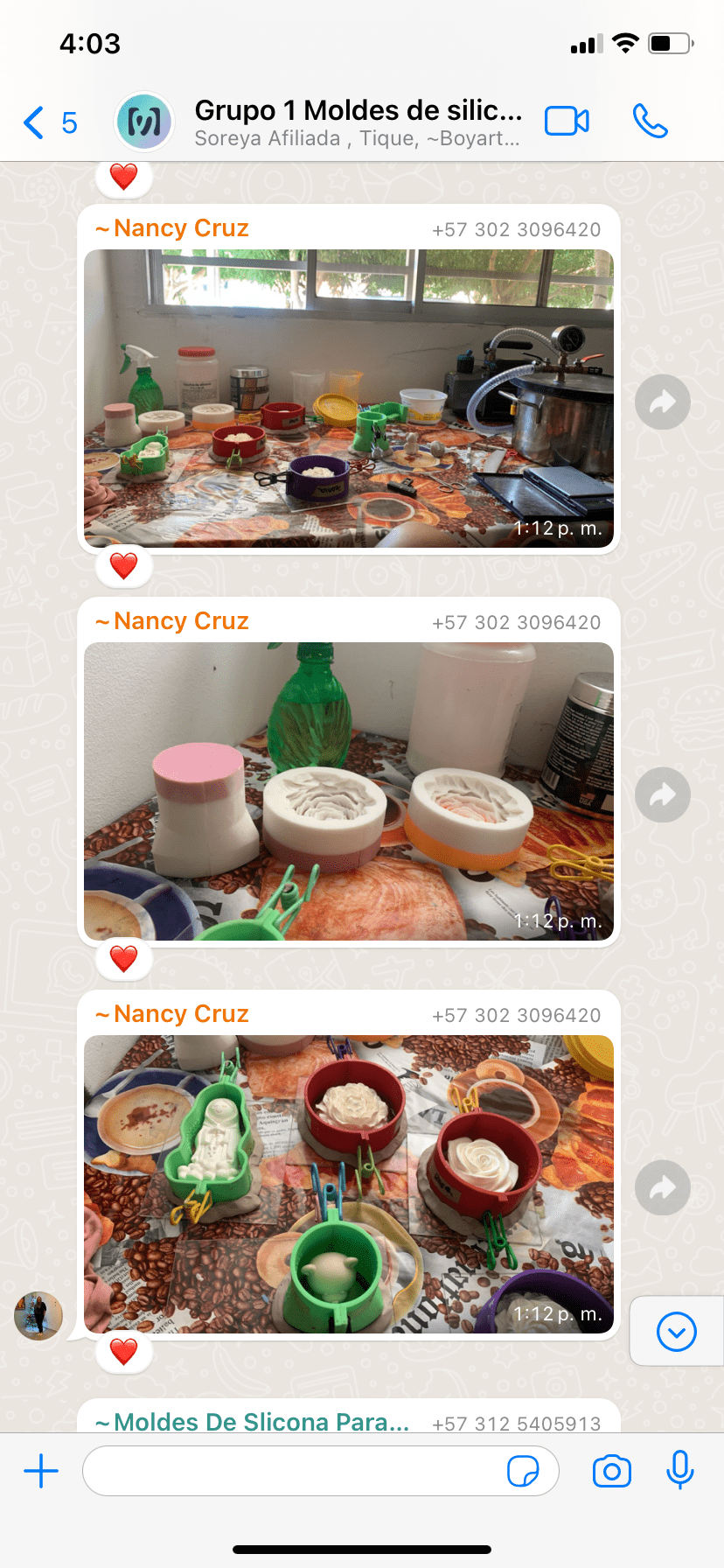Viewport: 724px width, 1568px height.
Task: Open the attachments plus menu
Action: point(41,1471)
